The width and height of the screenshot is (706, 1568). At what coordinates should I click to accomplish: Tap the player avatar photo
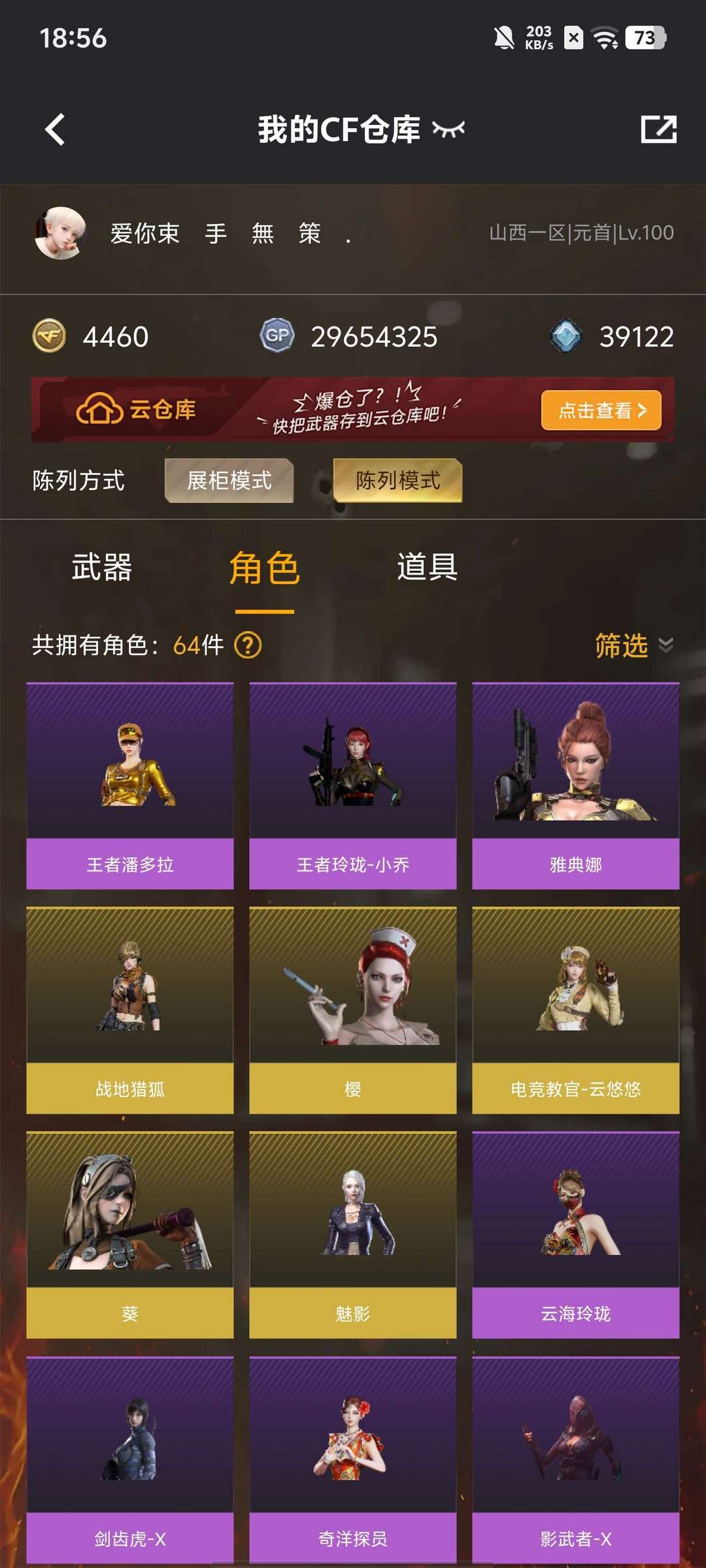[x=62, y=234]
